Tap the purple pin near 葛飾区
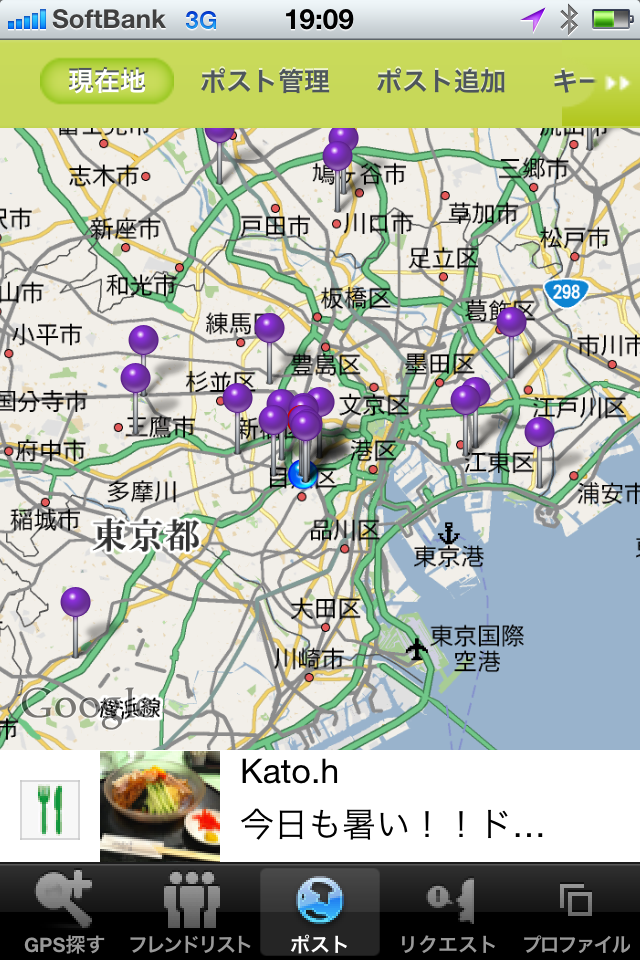The width and height of the screenshot is (640, 960). pyautogui.click(x=511, y=323)
